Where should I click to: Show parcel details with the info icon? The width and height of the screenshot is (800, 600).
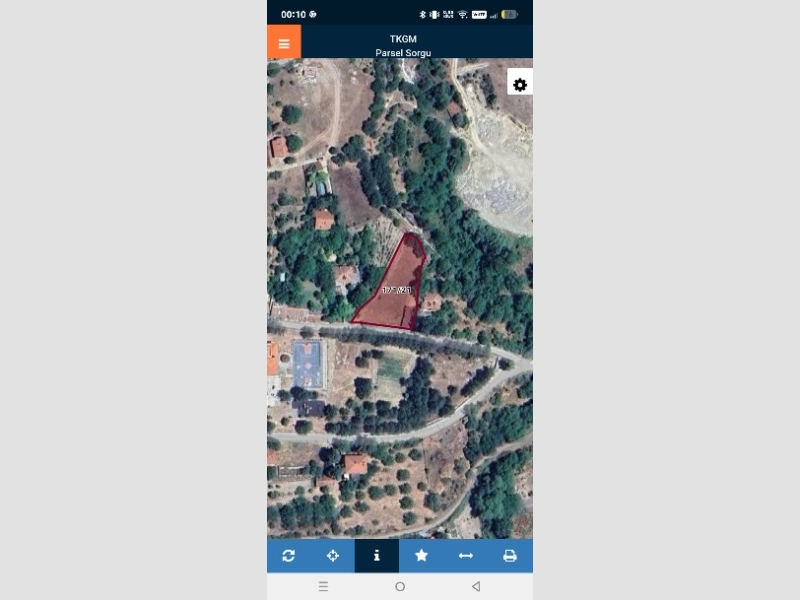point(377,556)
